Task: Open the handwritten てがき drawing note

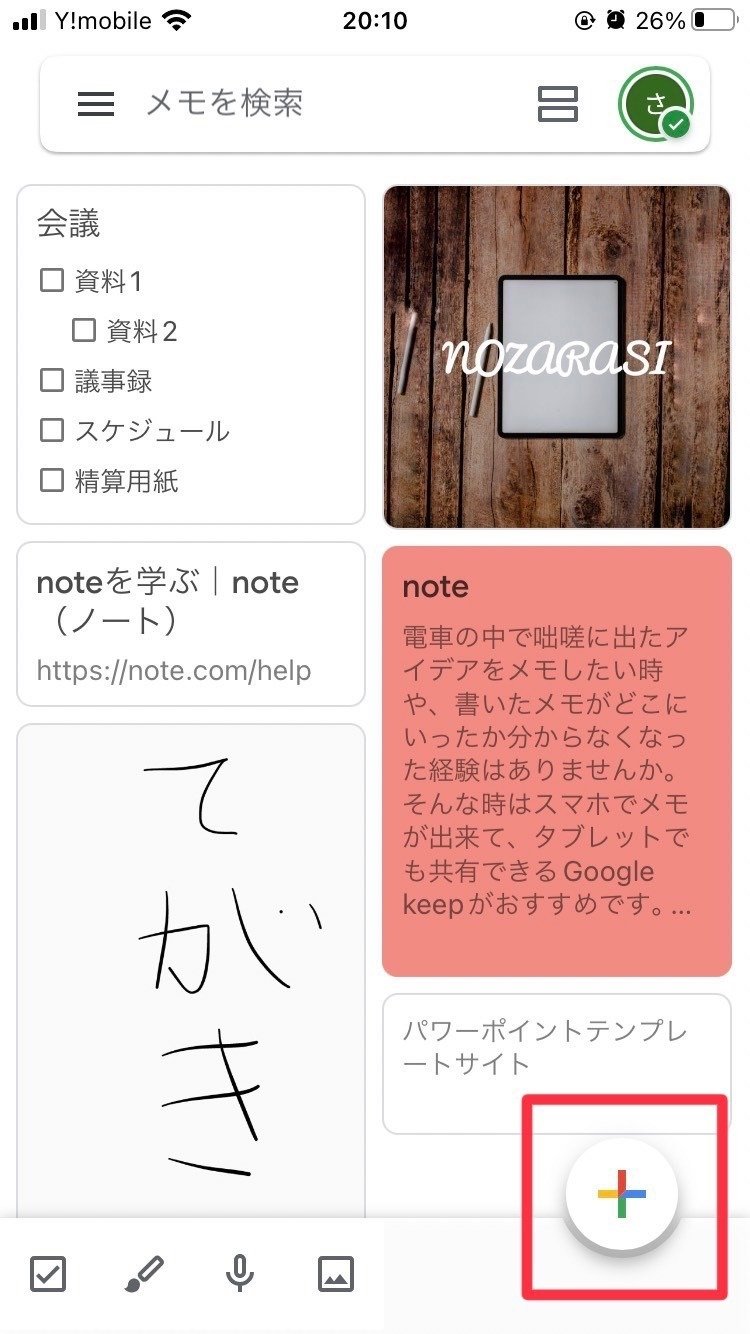Action: click(191, 970)
